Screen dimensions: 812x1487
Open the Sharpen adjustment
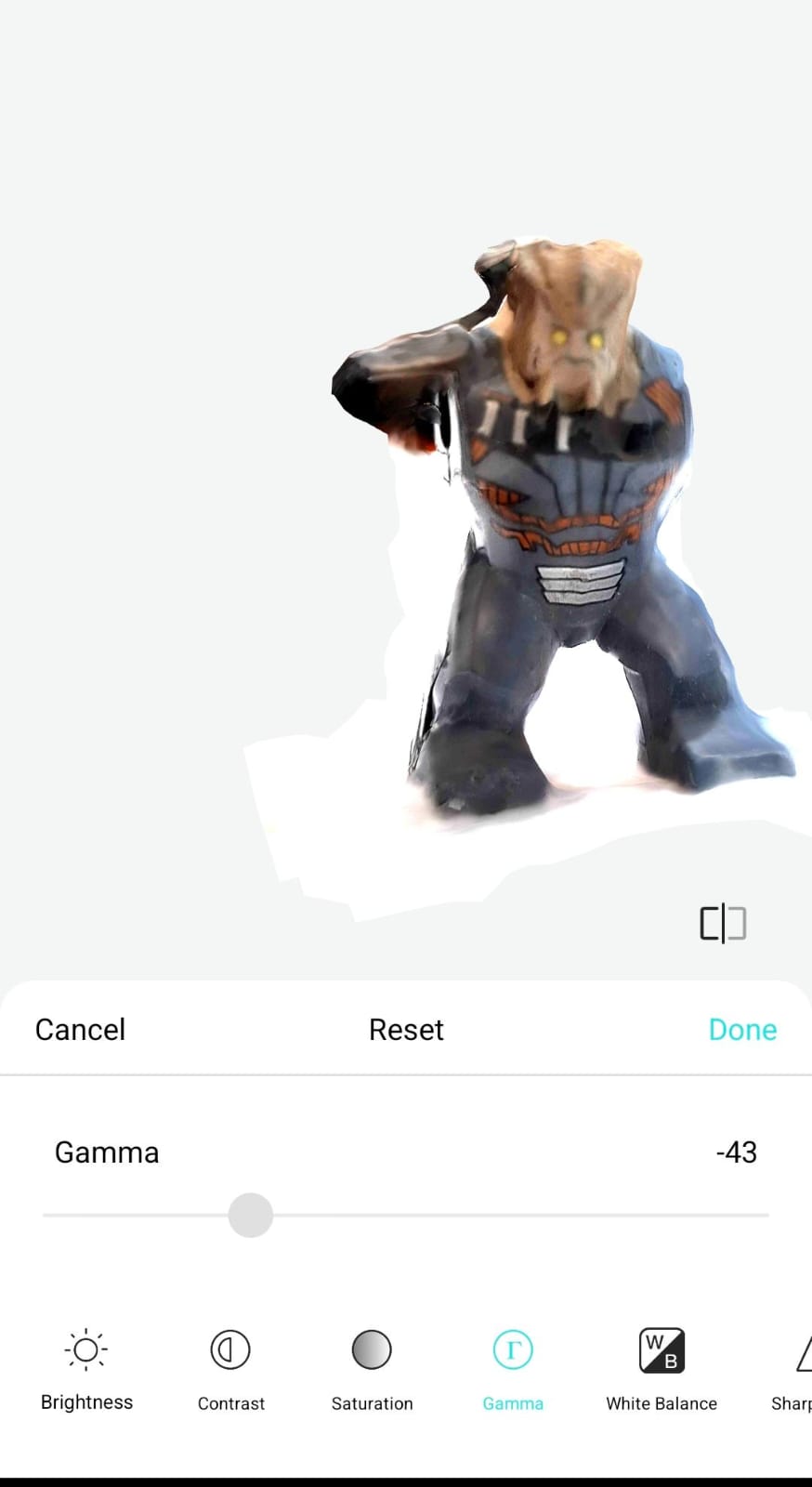pos(797,1368)
